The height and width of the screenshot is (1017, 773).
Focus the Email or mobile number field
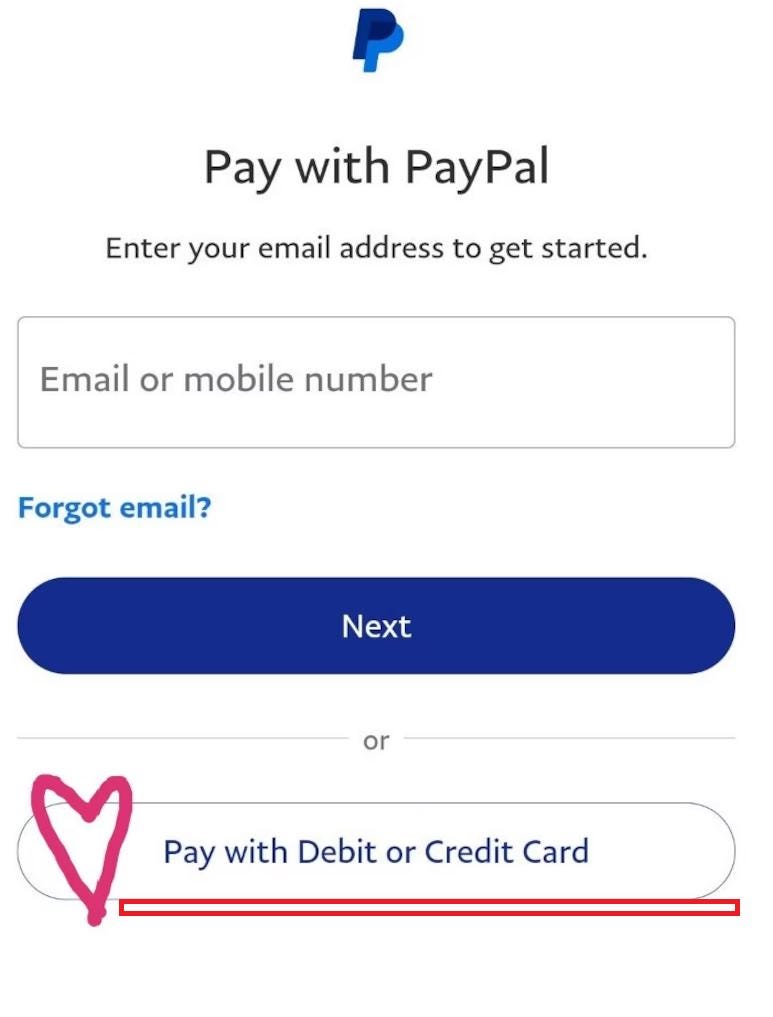tap(376, 382)
